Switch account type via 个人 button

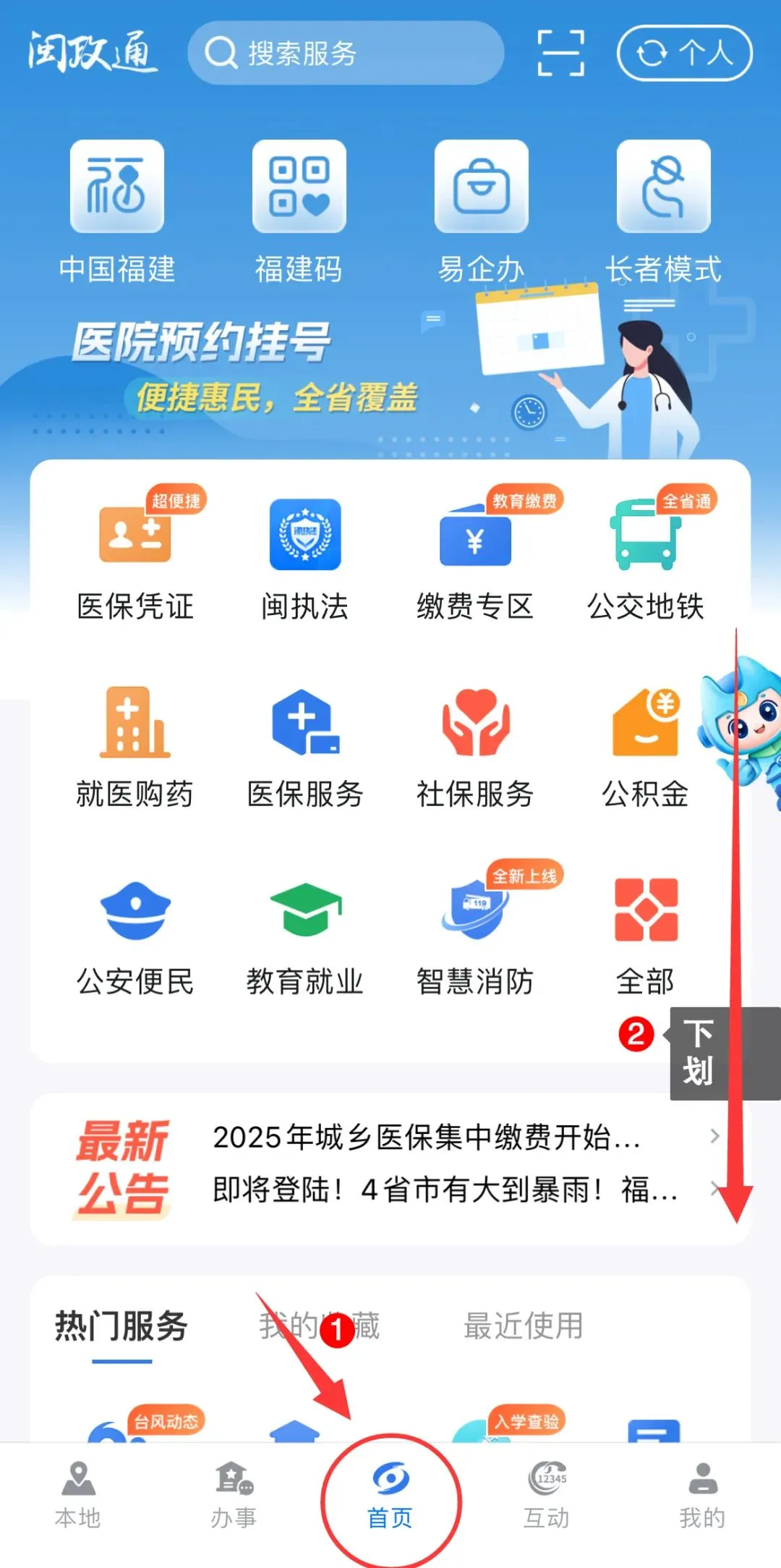684,53
